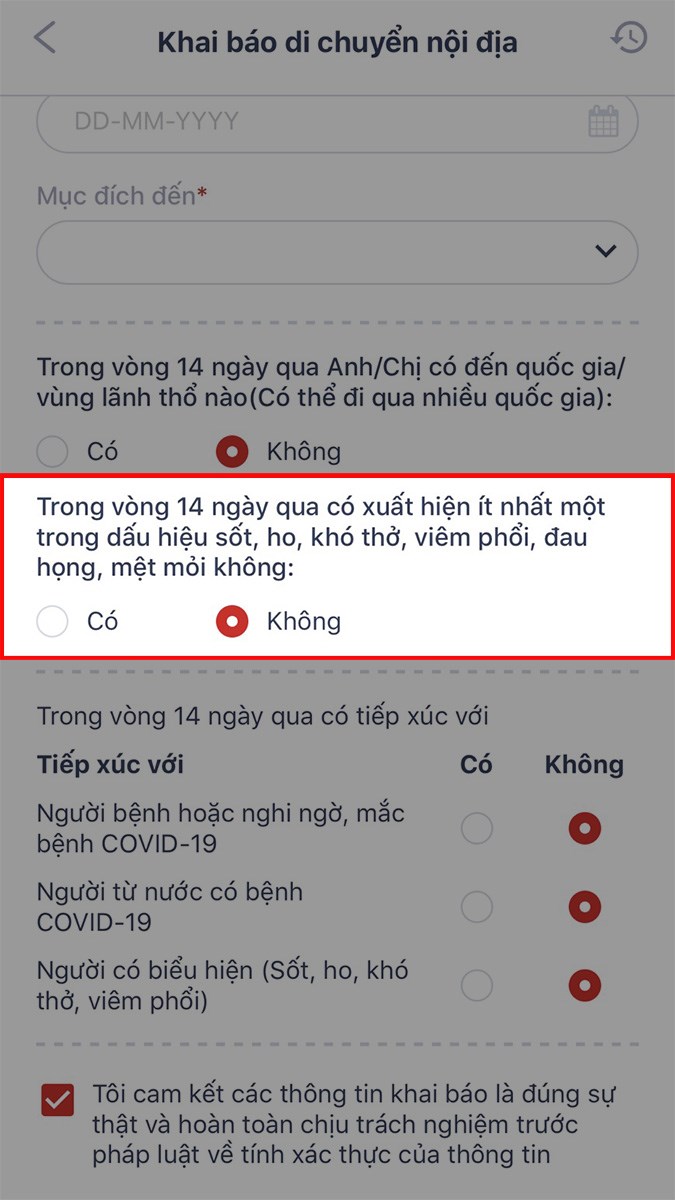675x1200 pixels.
Task: Open the DD-MM-YYYY date field
Action: coord(337,122)
